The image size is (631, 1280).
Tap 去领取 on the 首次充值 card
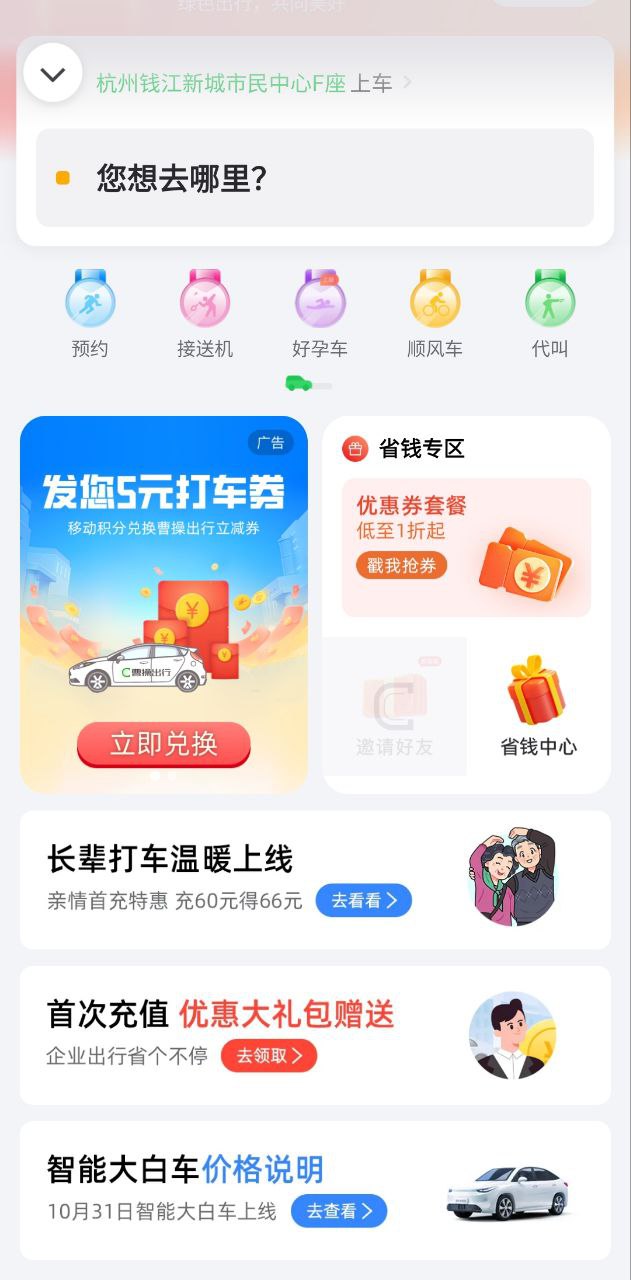268,1055
